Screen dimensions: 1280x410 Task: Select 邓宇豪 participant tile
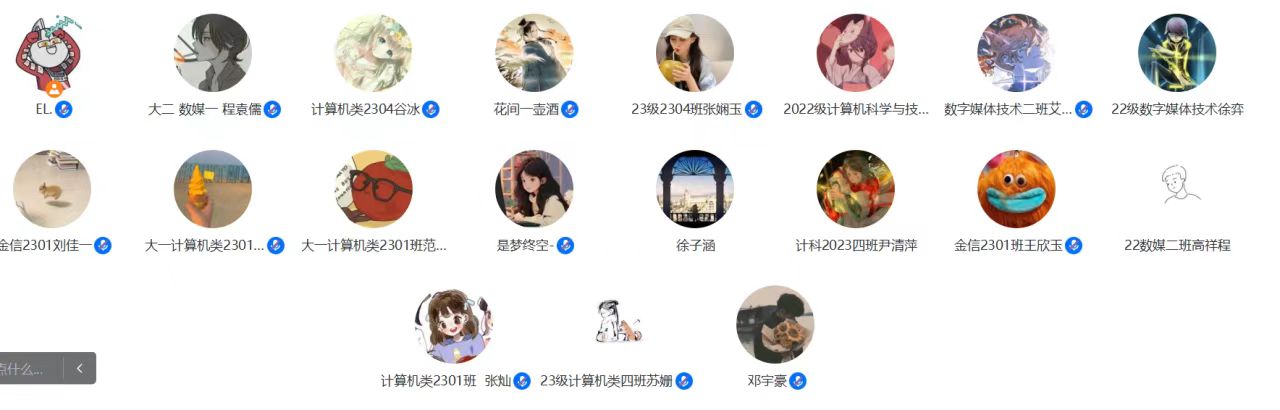775,326
